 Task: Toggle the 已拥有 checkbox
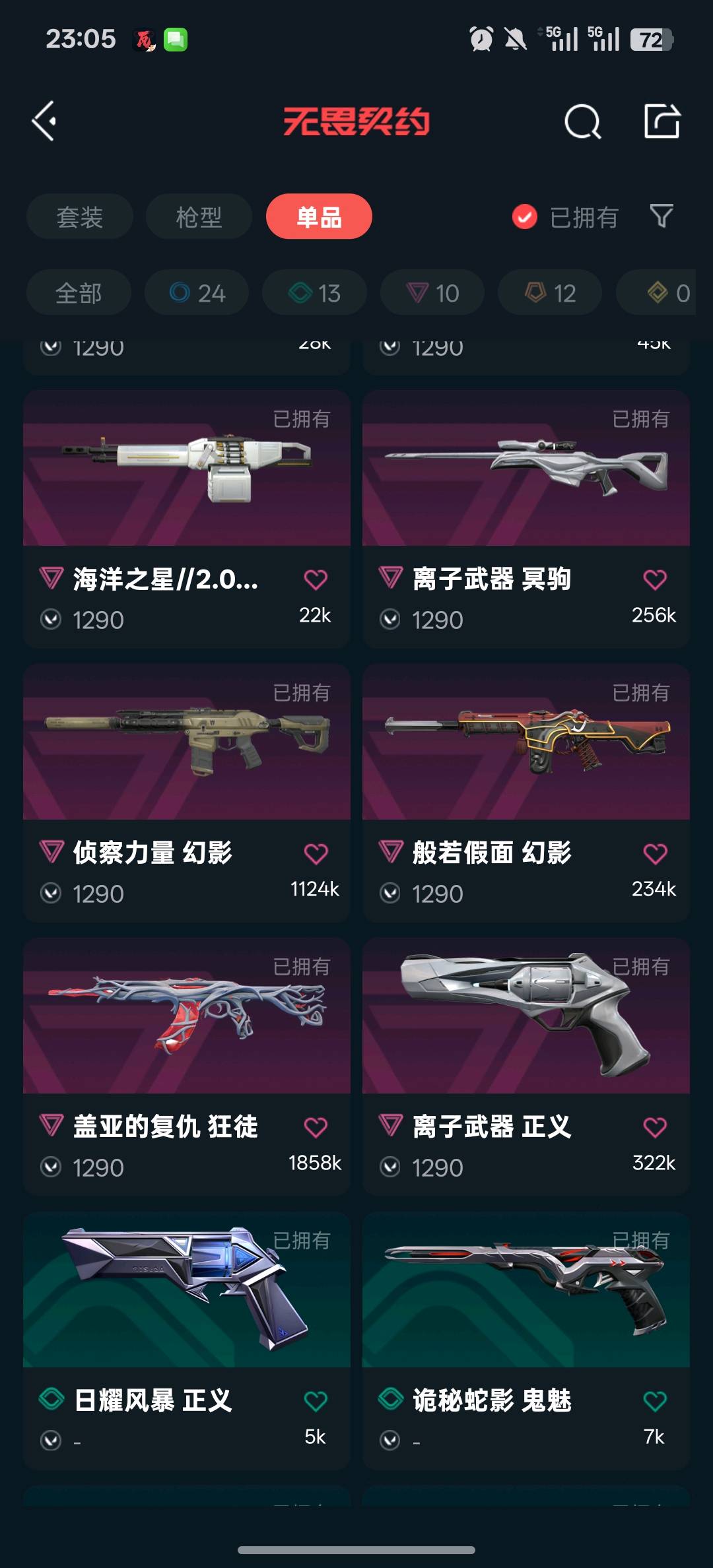coord(525,216)
